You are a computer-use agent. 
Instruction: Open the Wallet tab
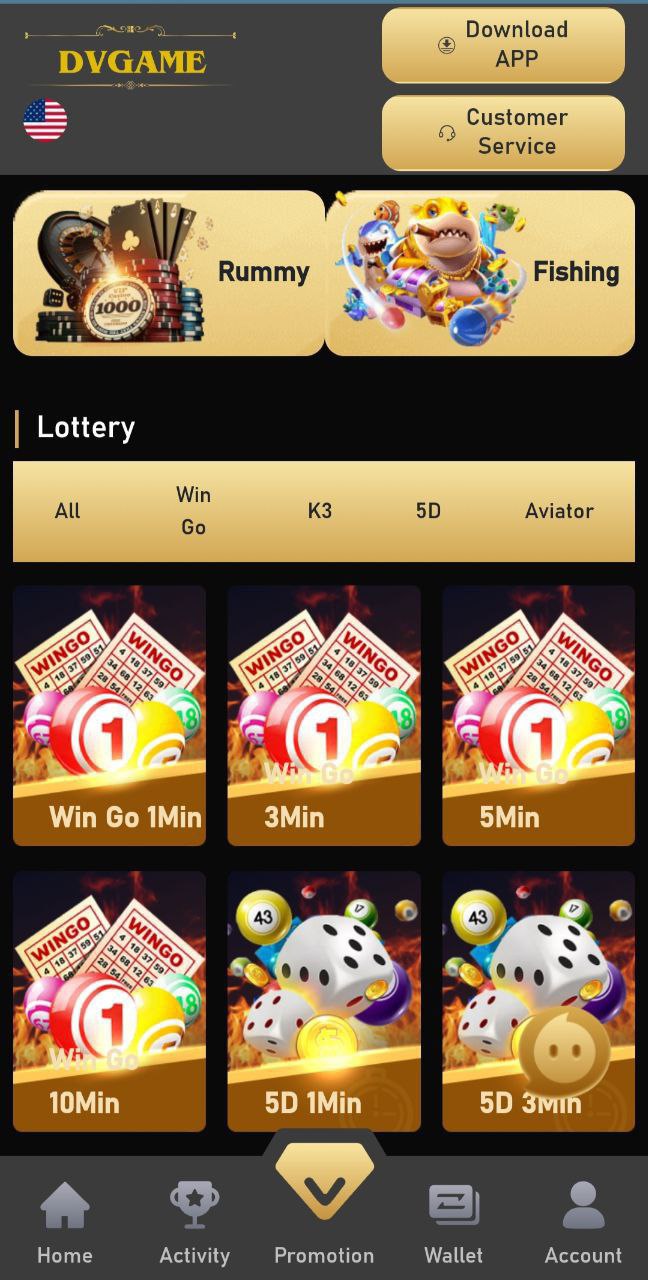(x=453, y=1222)
